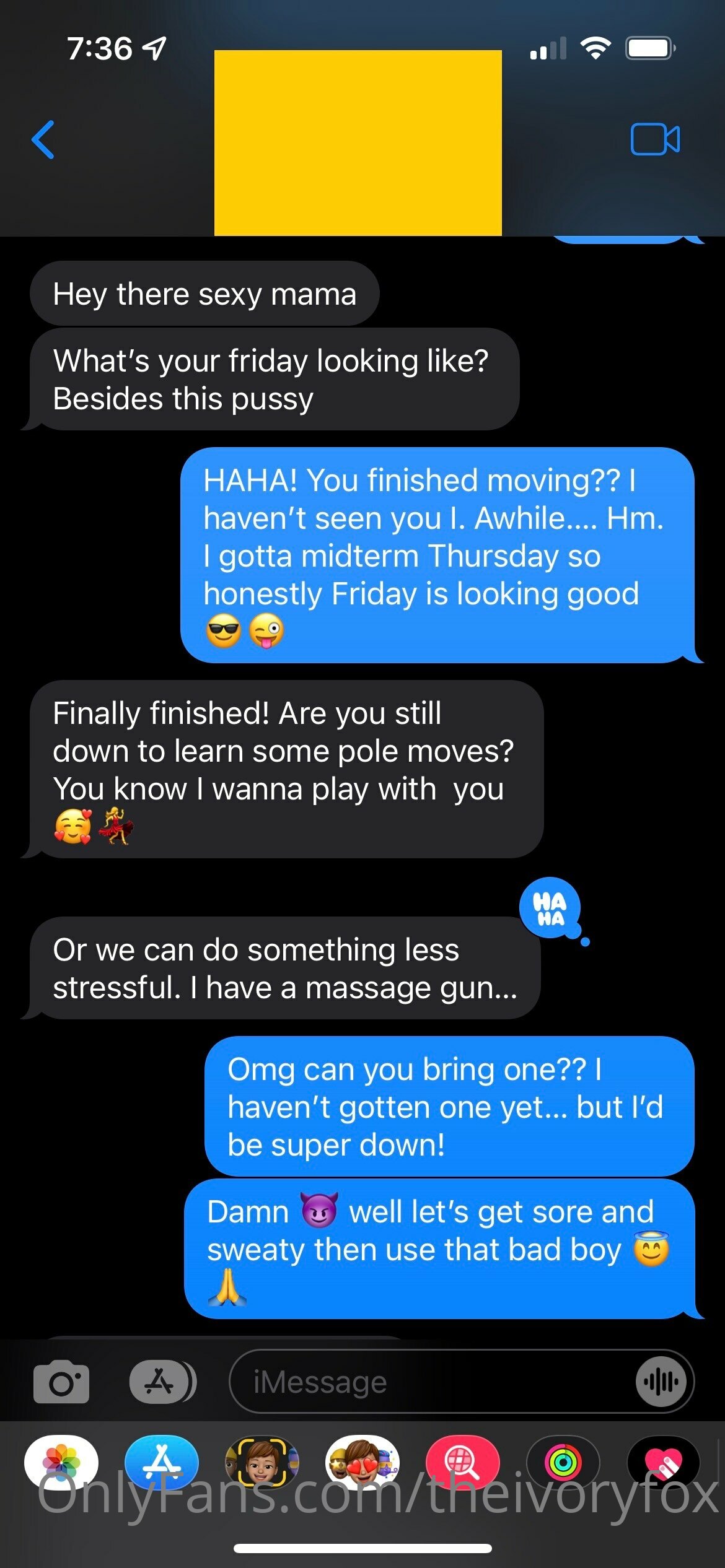Viewport: 725px width, 1568px height.
Task: Tap the iMessage text field
Action: [x=434, y=1382]
